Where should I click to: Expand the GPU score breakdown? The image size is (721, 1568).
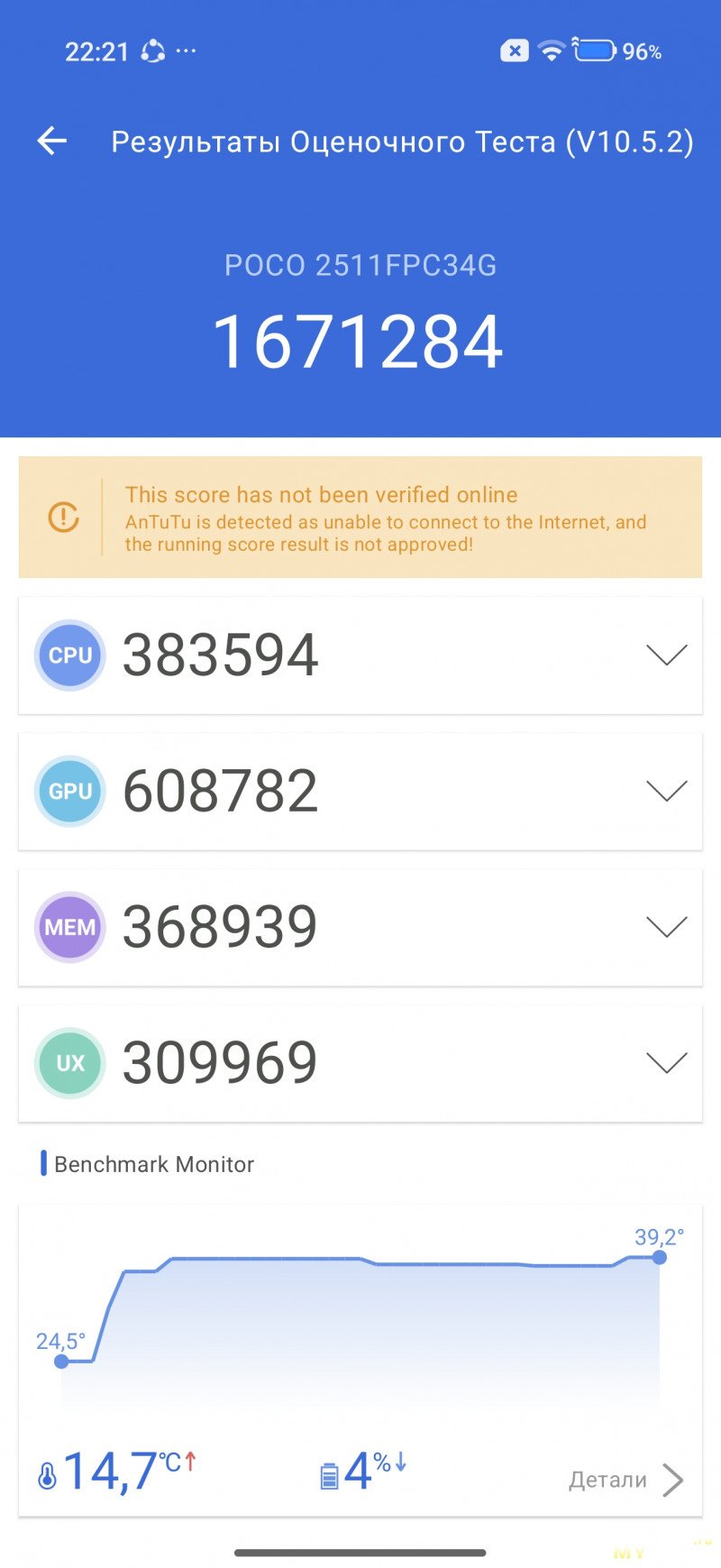click(x=666, y=791)
